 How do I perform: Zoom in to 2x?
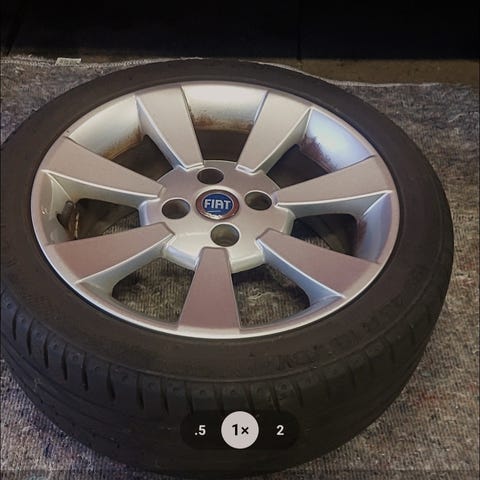[280, 430]
